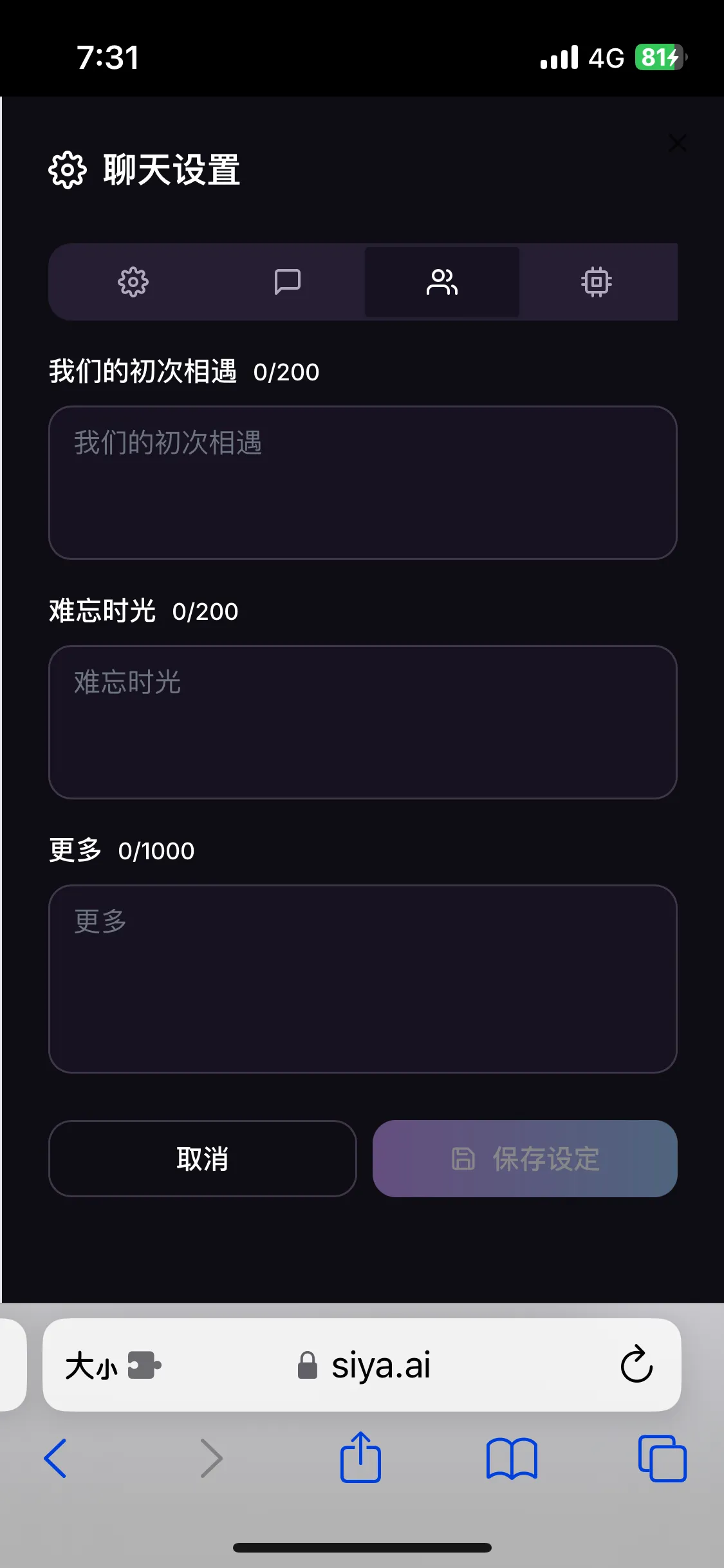
Task: Reload the siya.ai page
Action: tap(636, 1364)
